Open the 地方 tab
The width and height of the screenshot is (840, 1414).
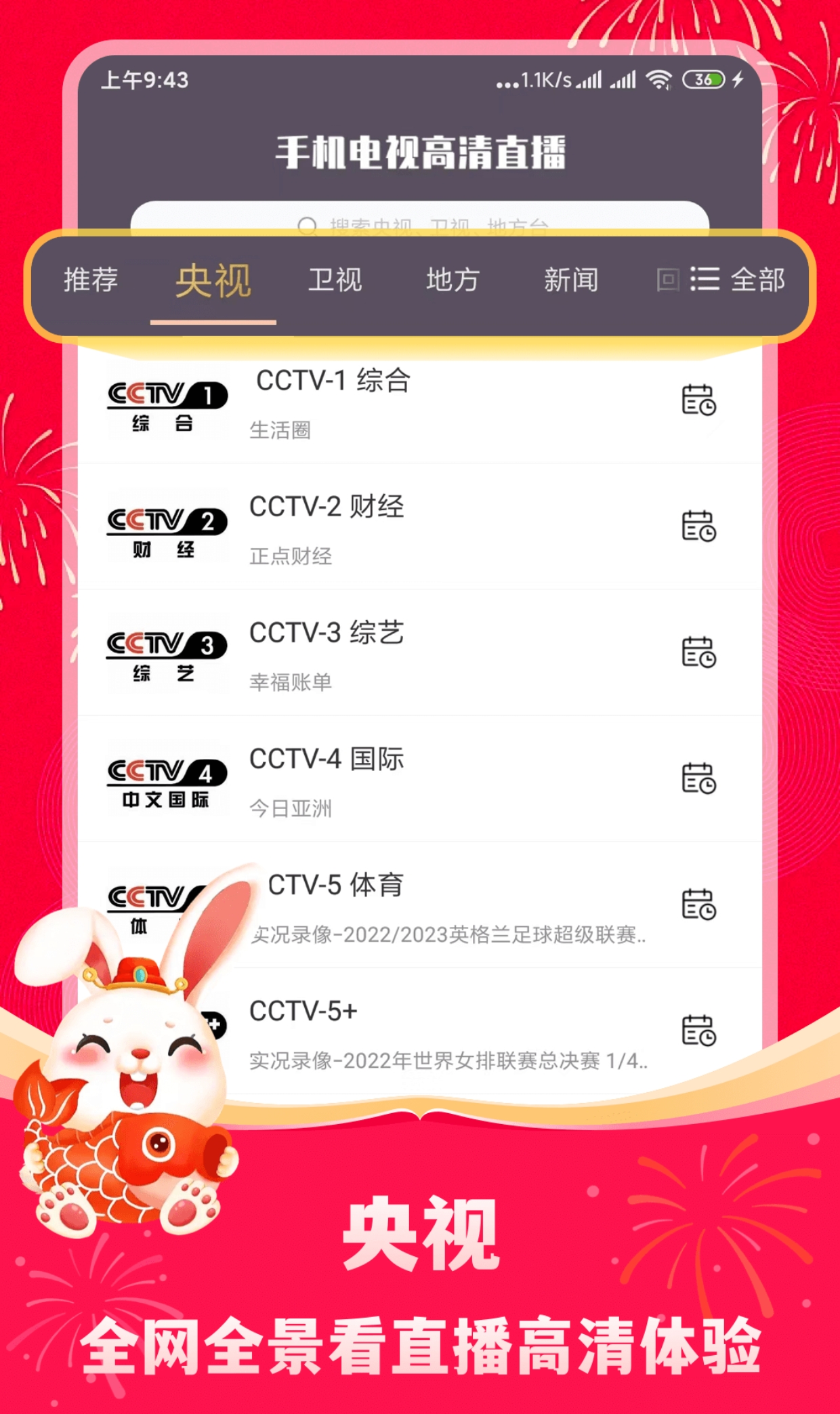coord(453,280)
